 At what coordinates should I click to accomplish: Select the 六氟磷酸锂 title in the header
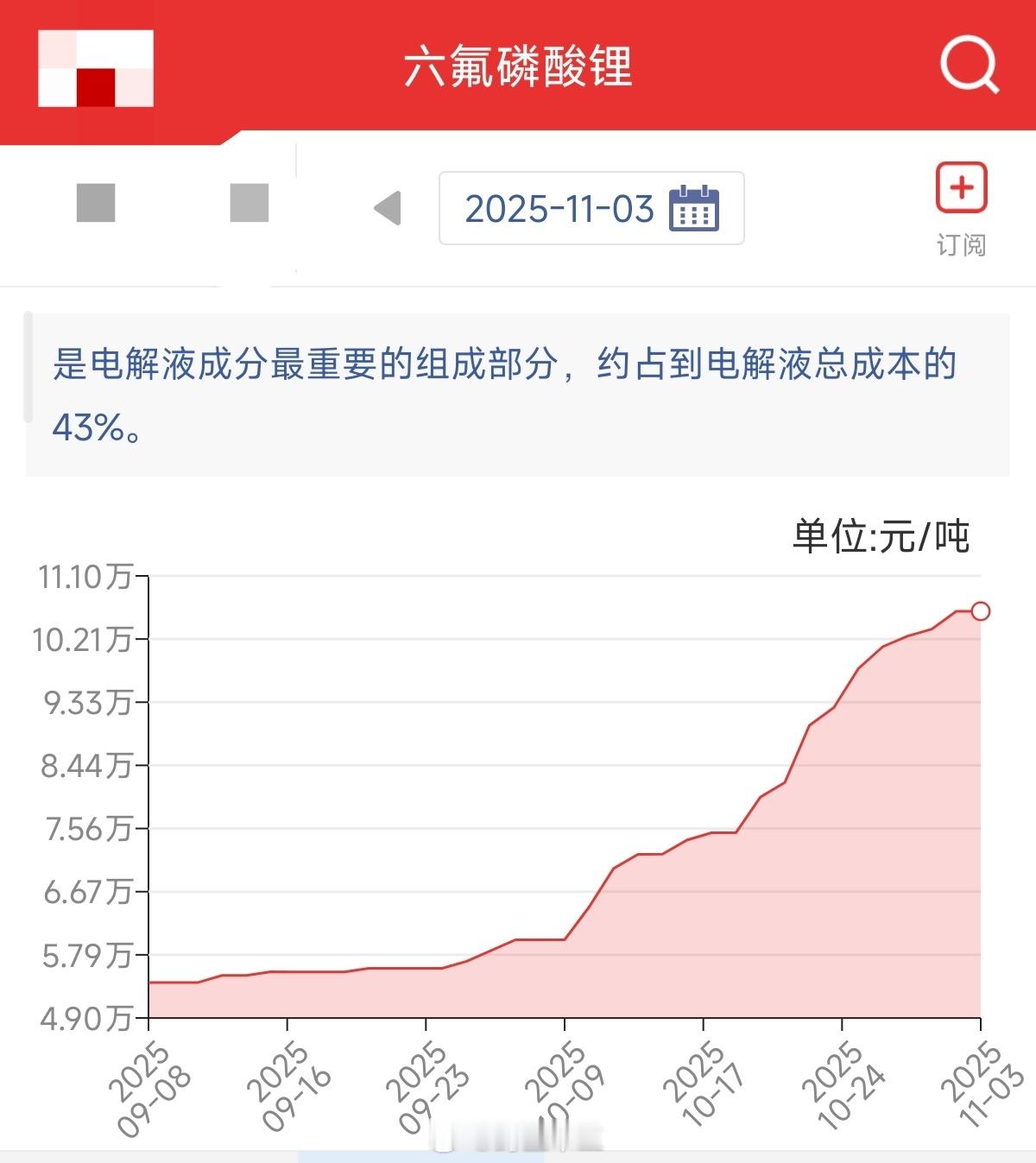(x=518, y=69)
